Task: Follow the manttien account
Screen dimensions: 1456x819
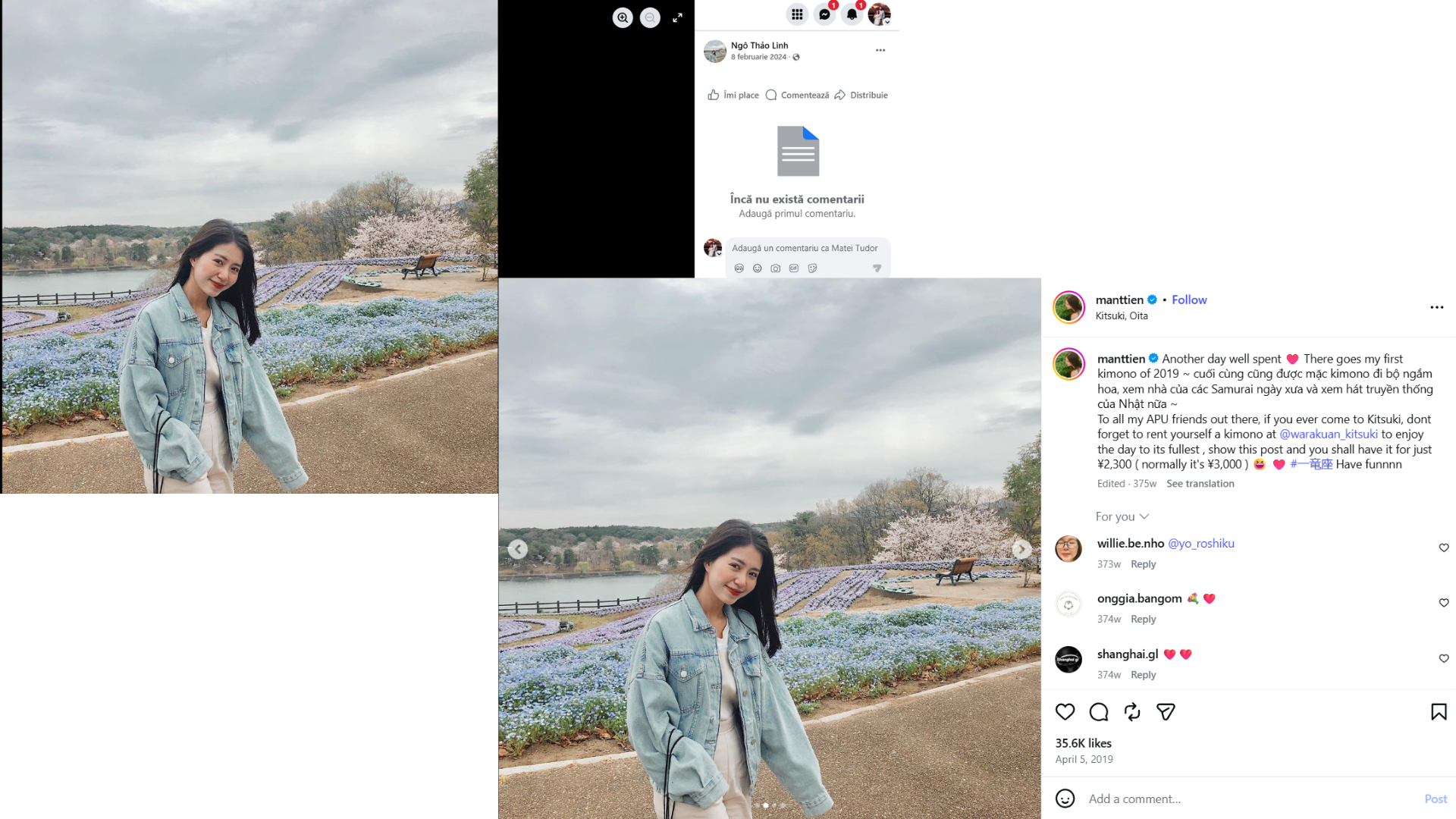Action: click(x=1189, y=300)
